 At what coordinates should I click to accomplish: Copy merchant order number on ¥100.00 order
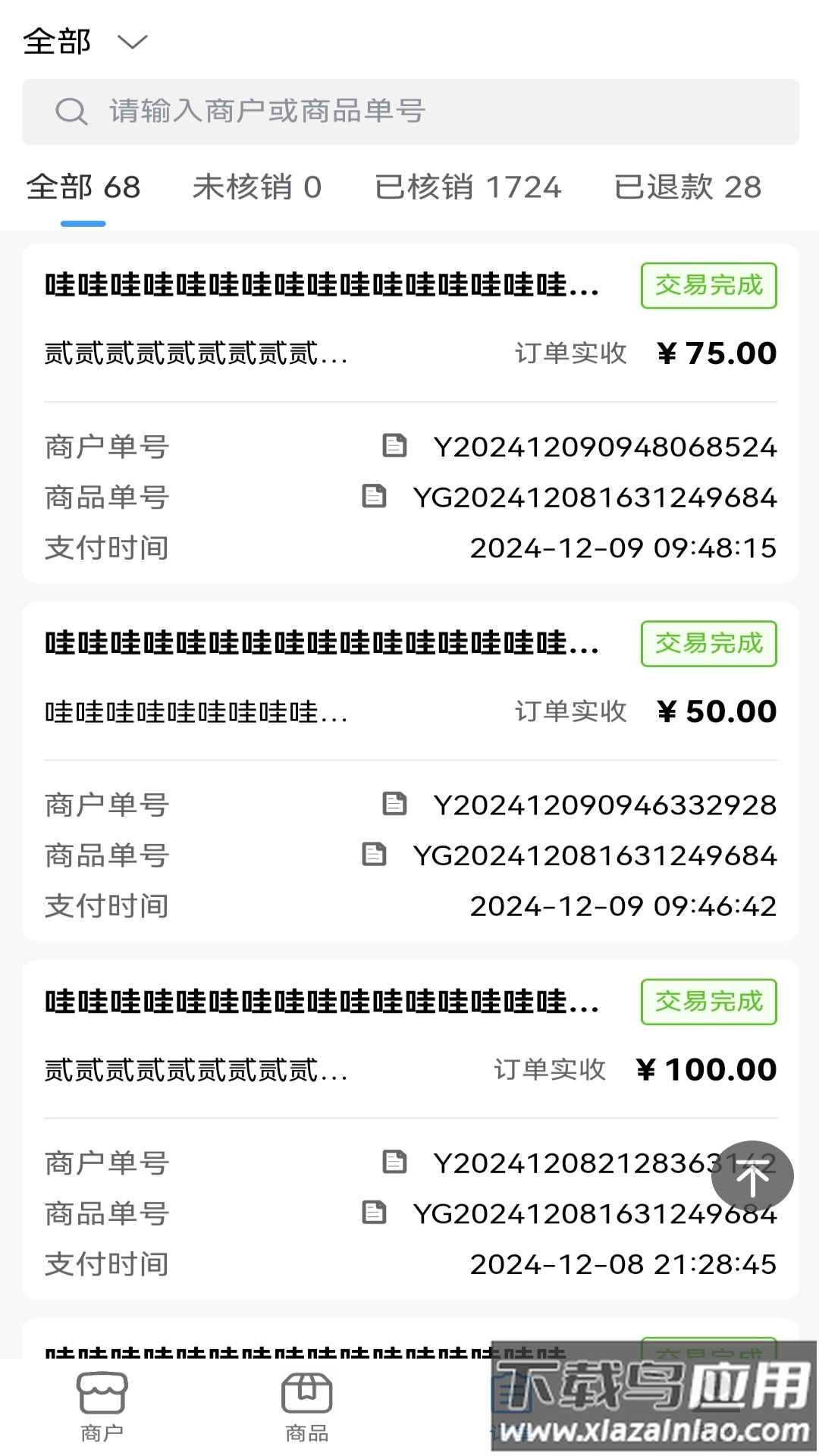pyautogui.click(x=395, y=1163)
